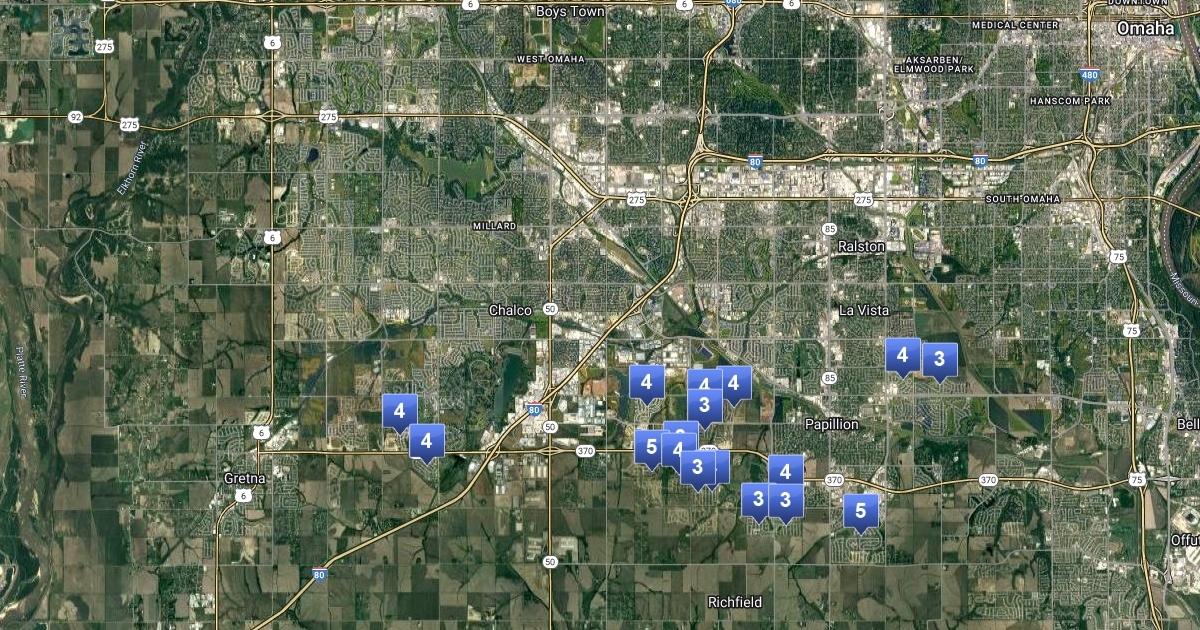This screenshot has width=1200, height=630.
Task: Tap the 4 marker nearest La Vista
Action: (902, 355)
